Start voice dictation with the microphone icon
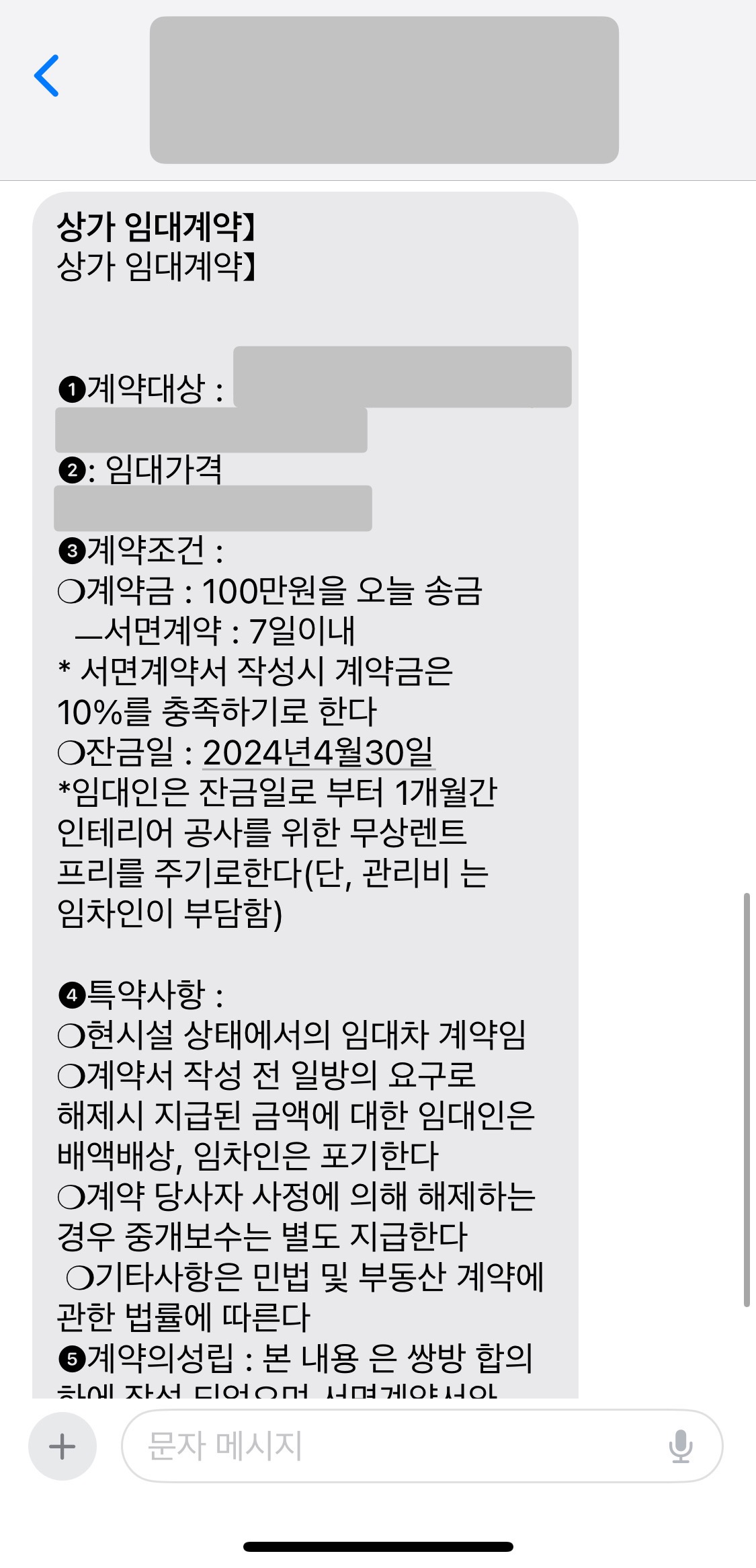This screenshot has width=756, height=1568. pos(681,1446)
